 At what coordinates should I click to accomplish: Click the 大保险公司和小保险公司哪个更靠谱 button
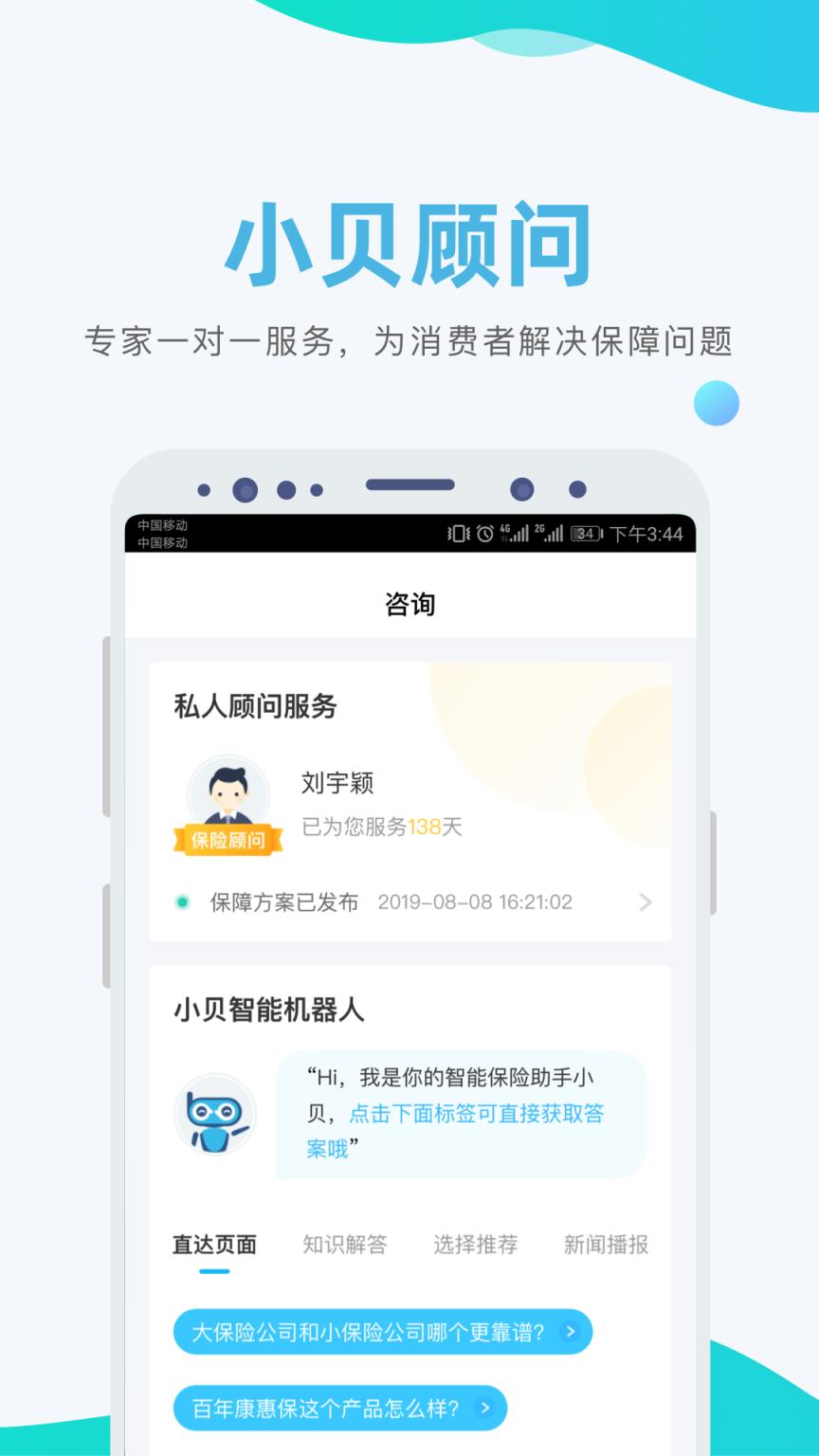click(382, 1331)
